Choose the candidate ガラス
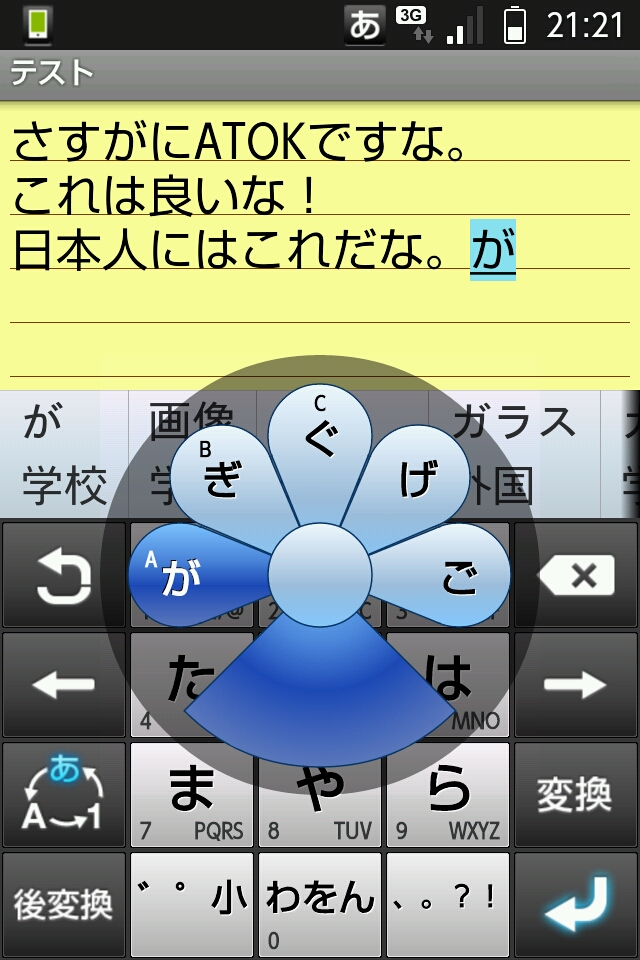The height and width of the screenshot is (960, 640). (514, 424)
